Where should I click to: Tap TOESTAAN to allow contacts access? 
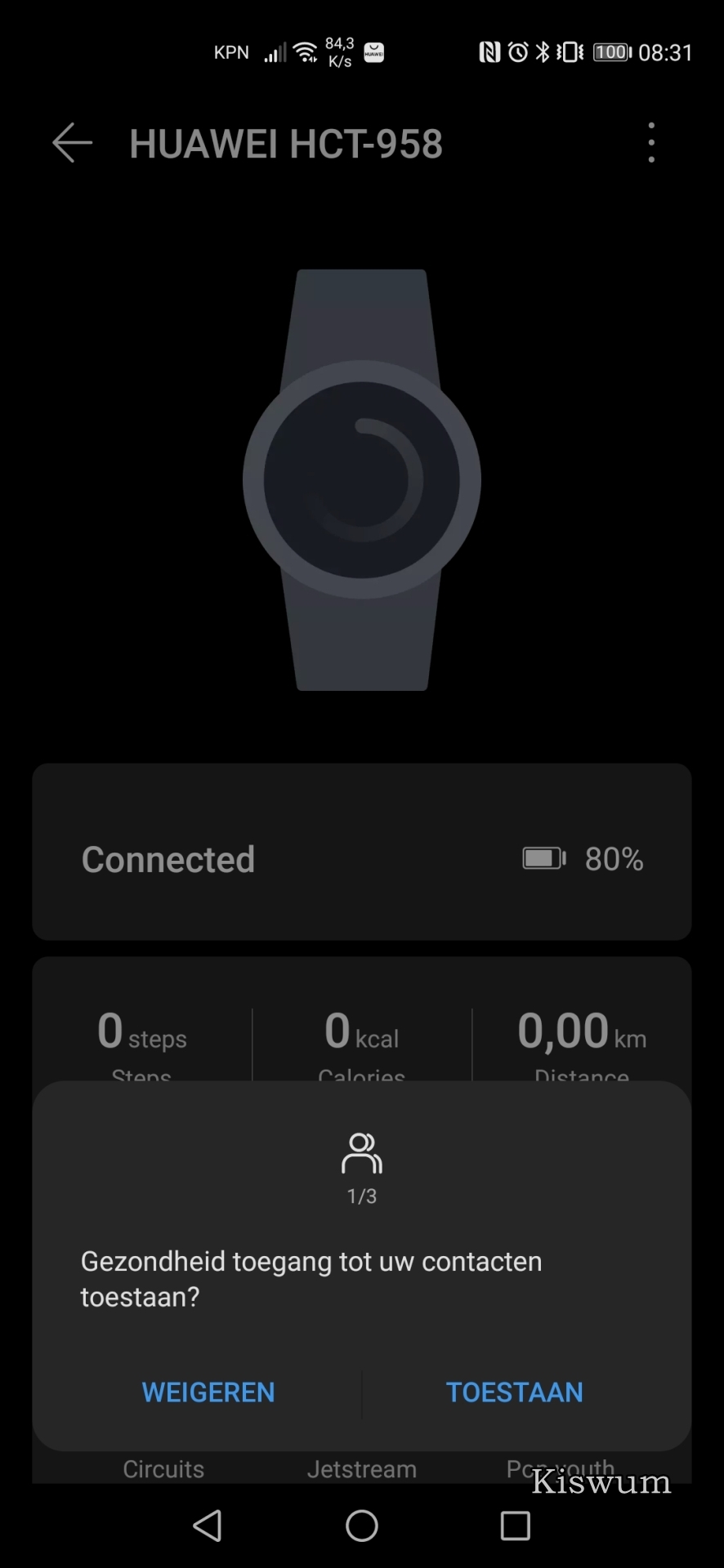(515, 1392)
